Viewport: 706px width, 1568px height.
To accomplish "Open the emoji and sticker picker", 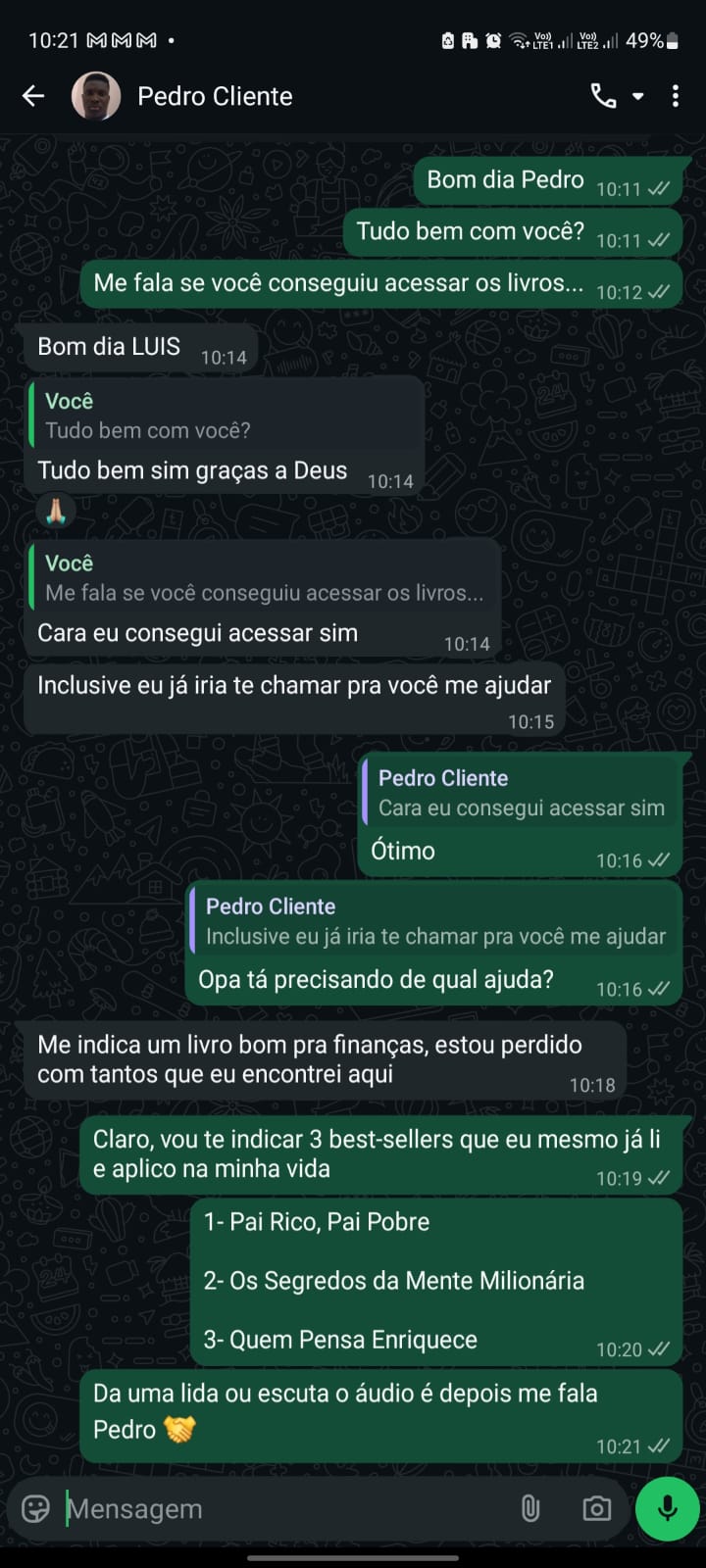I will 36,1508.
